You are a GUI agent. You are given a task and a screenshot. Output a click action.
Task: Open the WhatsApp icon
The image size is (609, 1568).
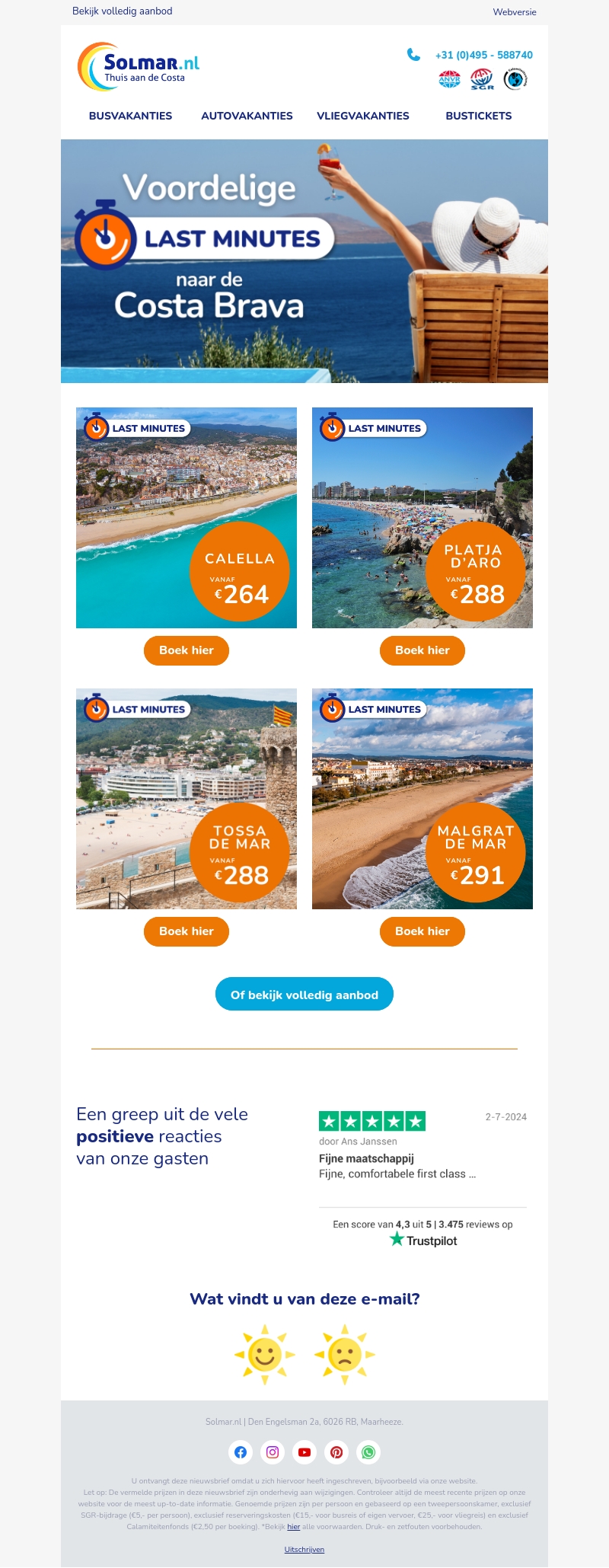(x=368, y=1452)
